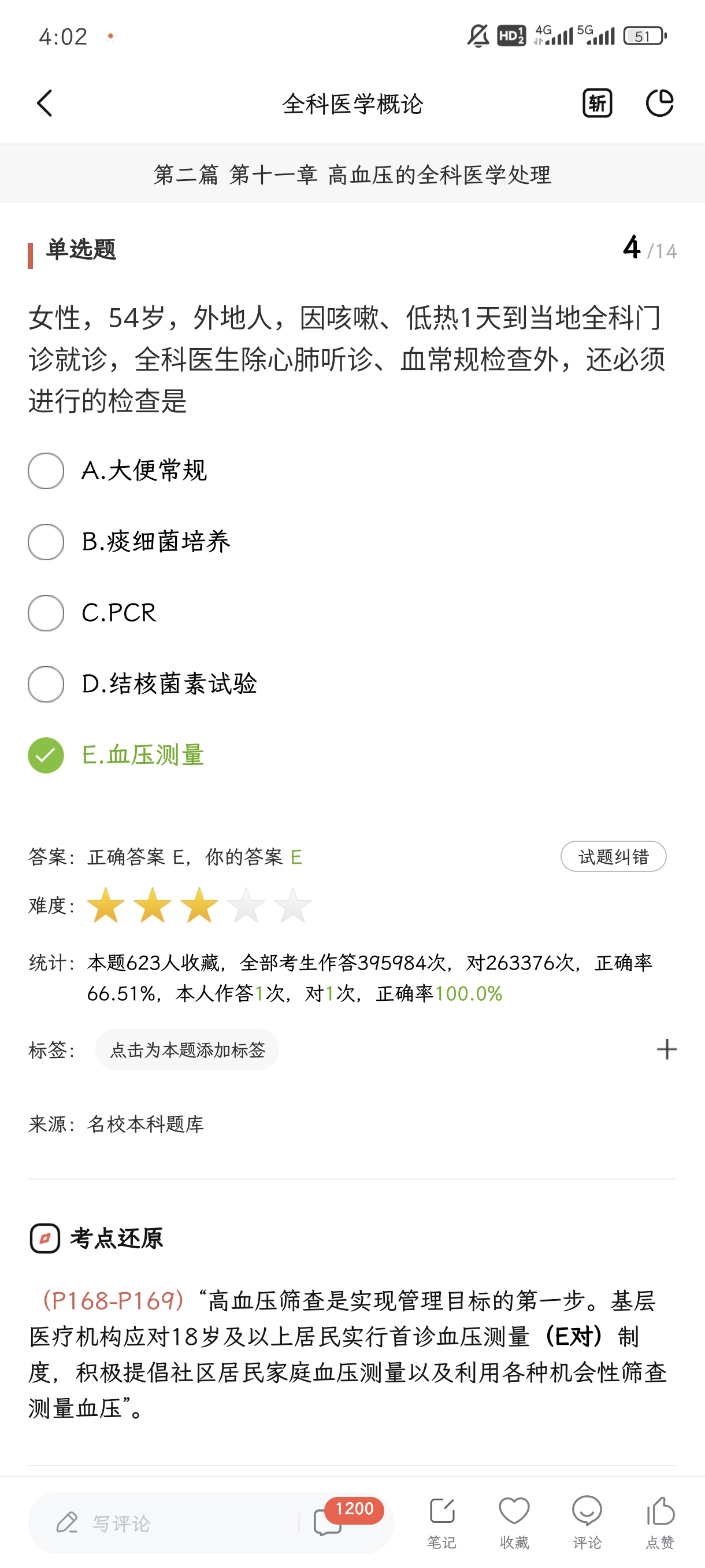
Task: Tap 点击为本题添加标签 chip
Action: [187, 1049]
